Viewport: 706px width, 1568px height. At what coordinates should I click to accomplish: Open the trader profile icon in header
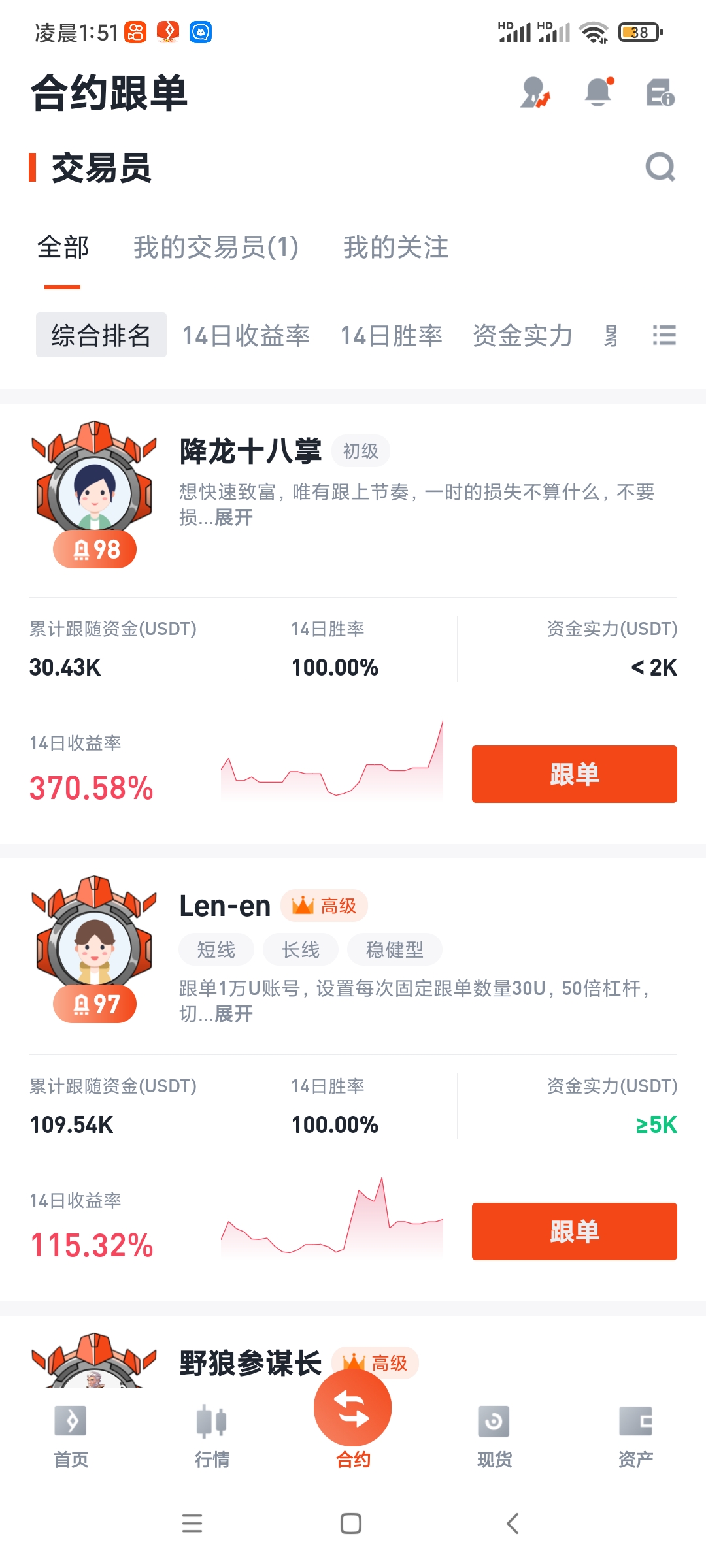[x=535, y=92]
